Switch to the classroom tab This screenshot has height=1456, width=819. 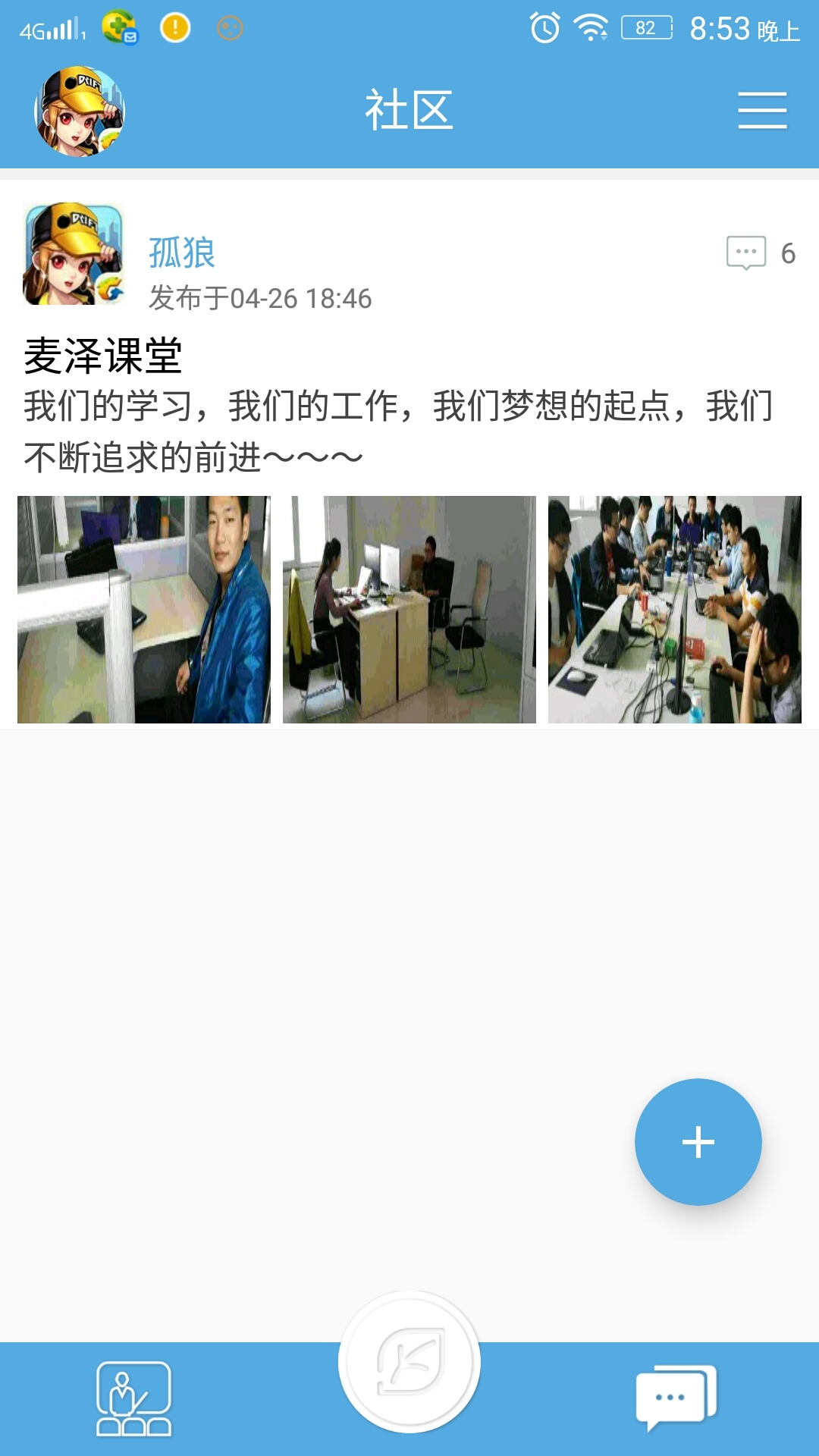[133, 1399]
